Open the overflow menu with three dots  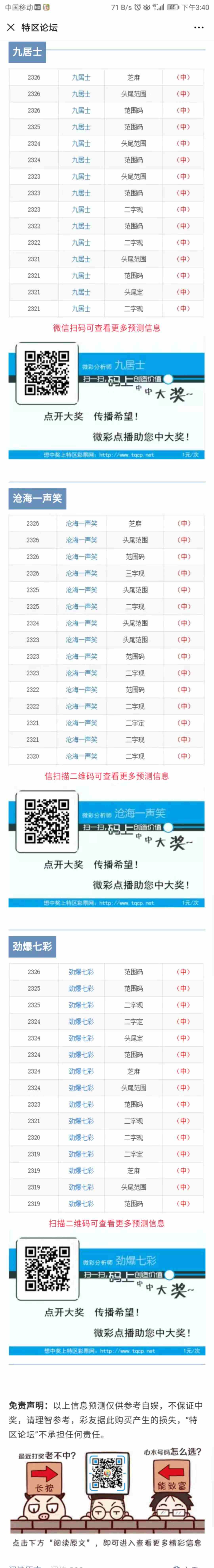tap(199, 27)
